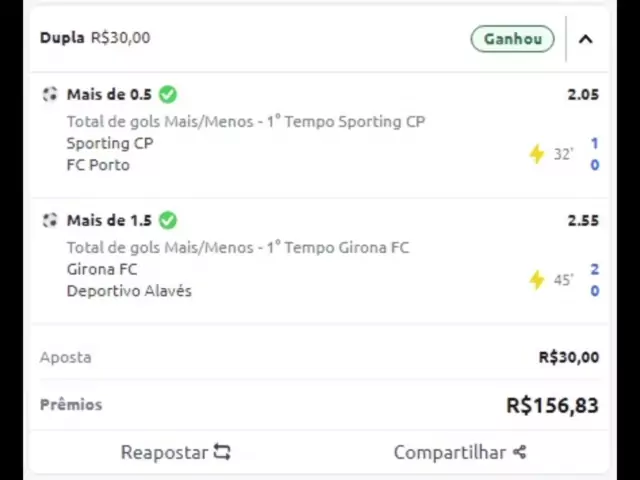Open the Girona FC vs Deportivo Alavés match

click(x=128, y=280)
